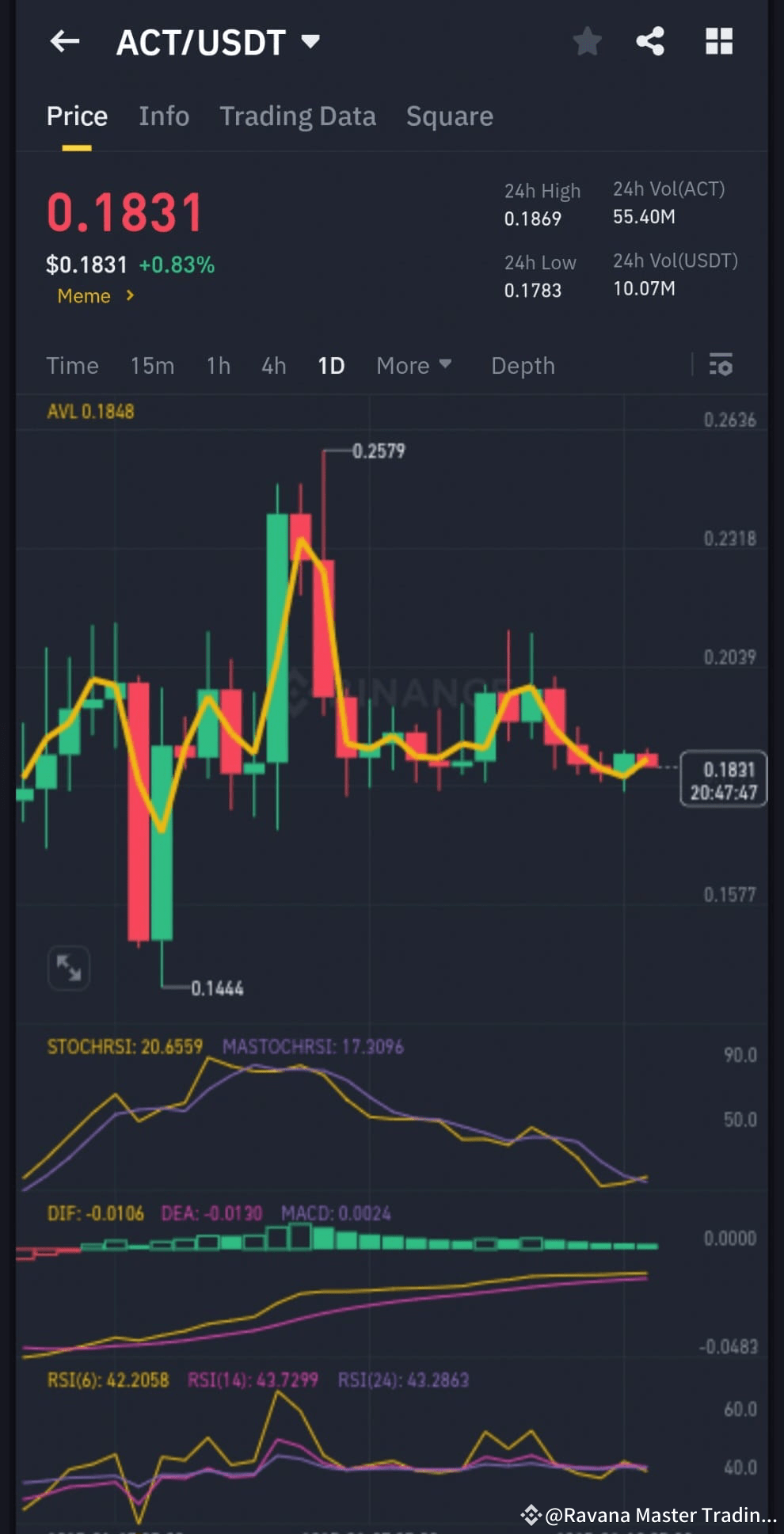The image size is (784, 1534).
Task: Select the Time chart view
Action: coord(72,365)
